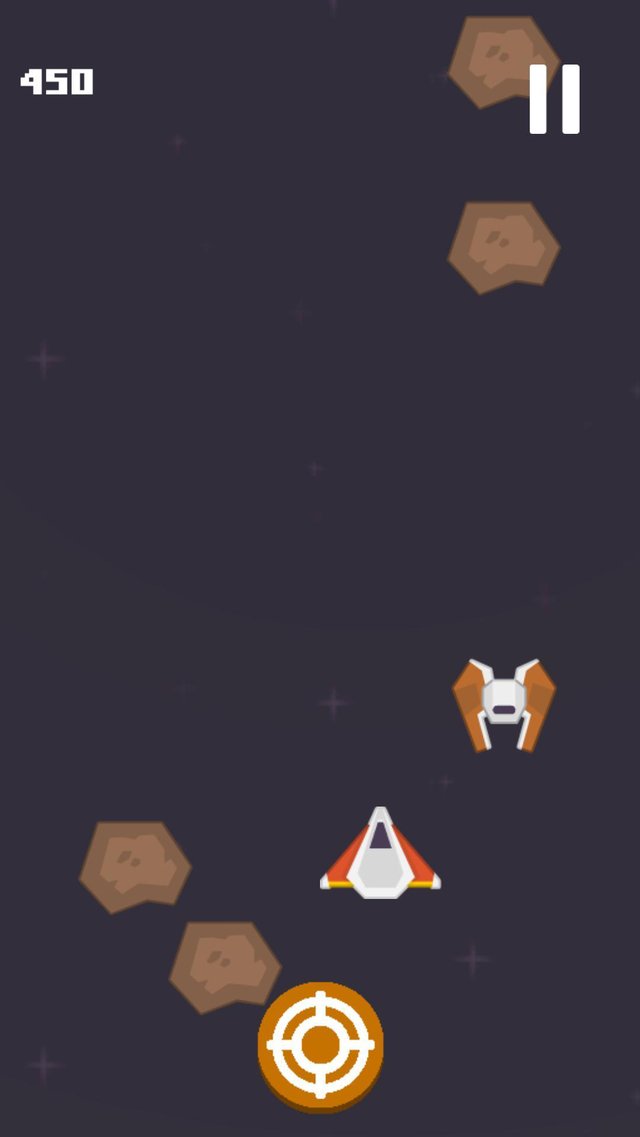Tap the orange crosshair fire button
The width and height of the screenshot is (640, 1137).
pos(320,1044)
